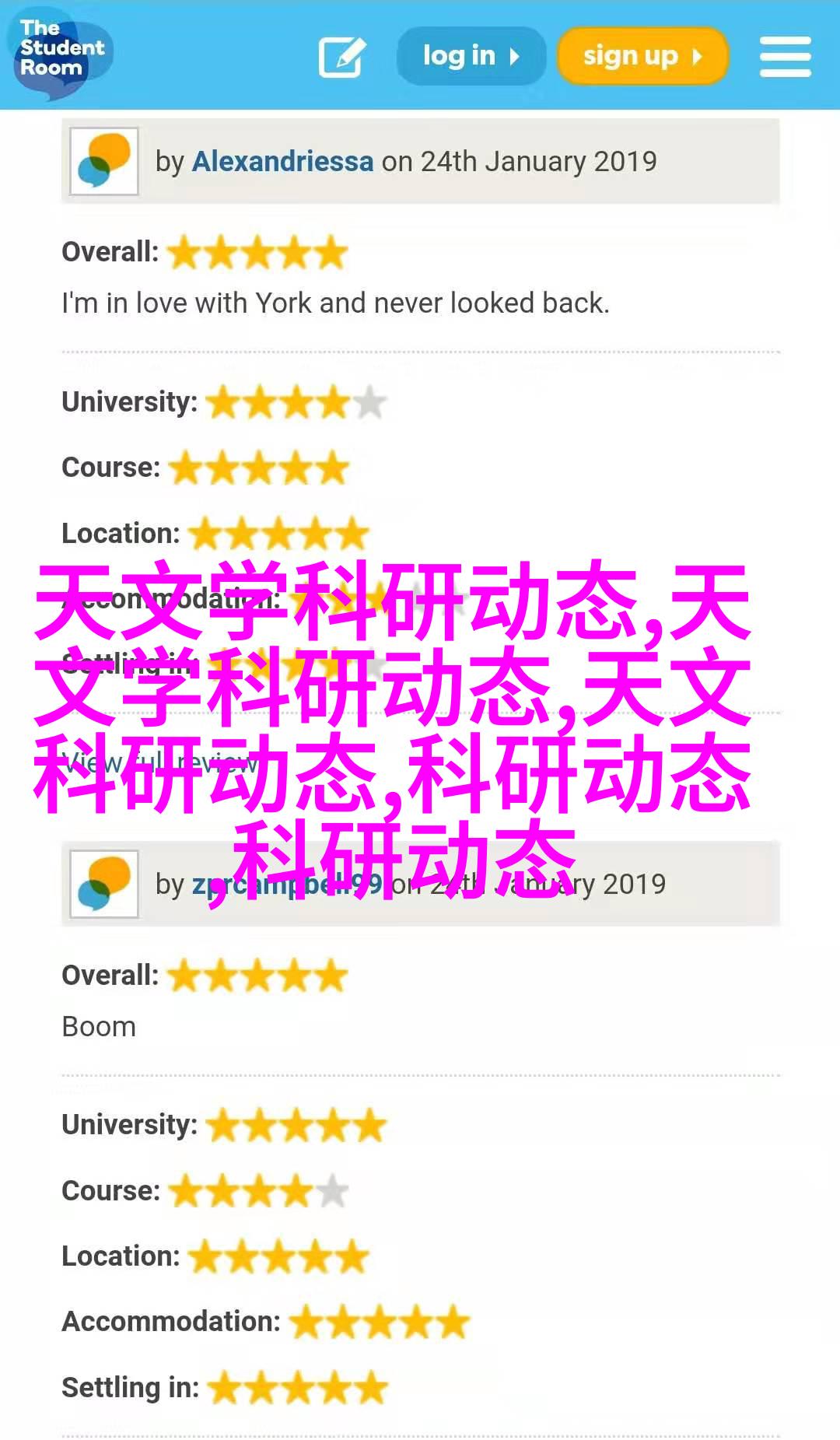
Task: Open the hamburger menu
Action: tap(785, 57)
